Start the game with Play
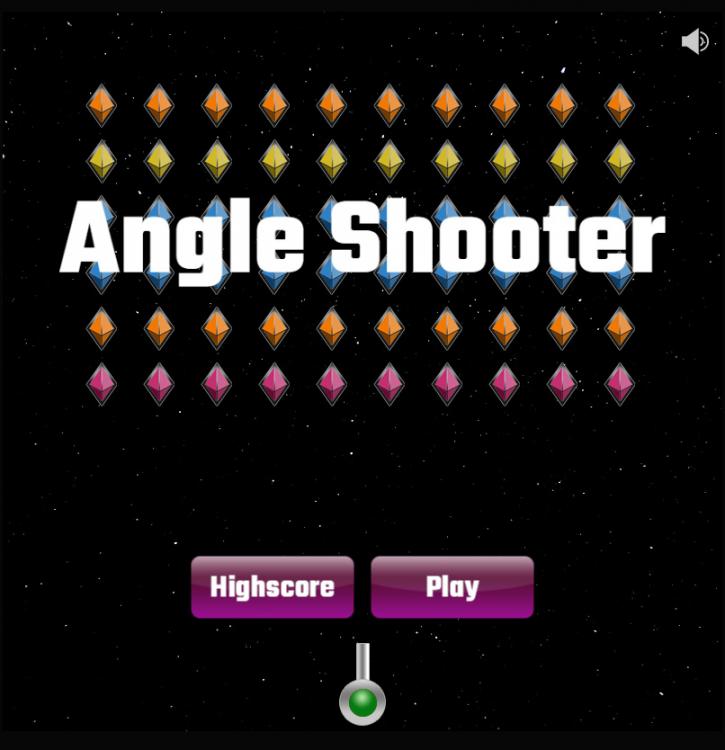Viewport: 725px width, 750px height. [x=452, y=587]
